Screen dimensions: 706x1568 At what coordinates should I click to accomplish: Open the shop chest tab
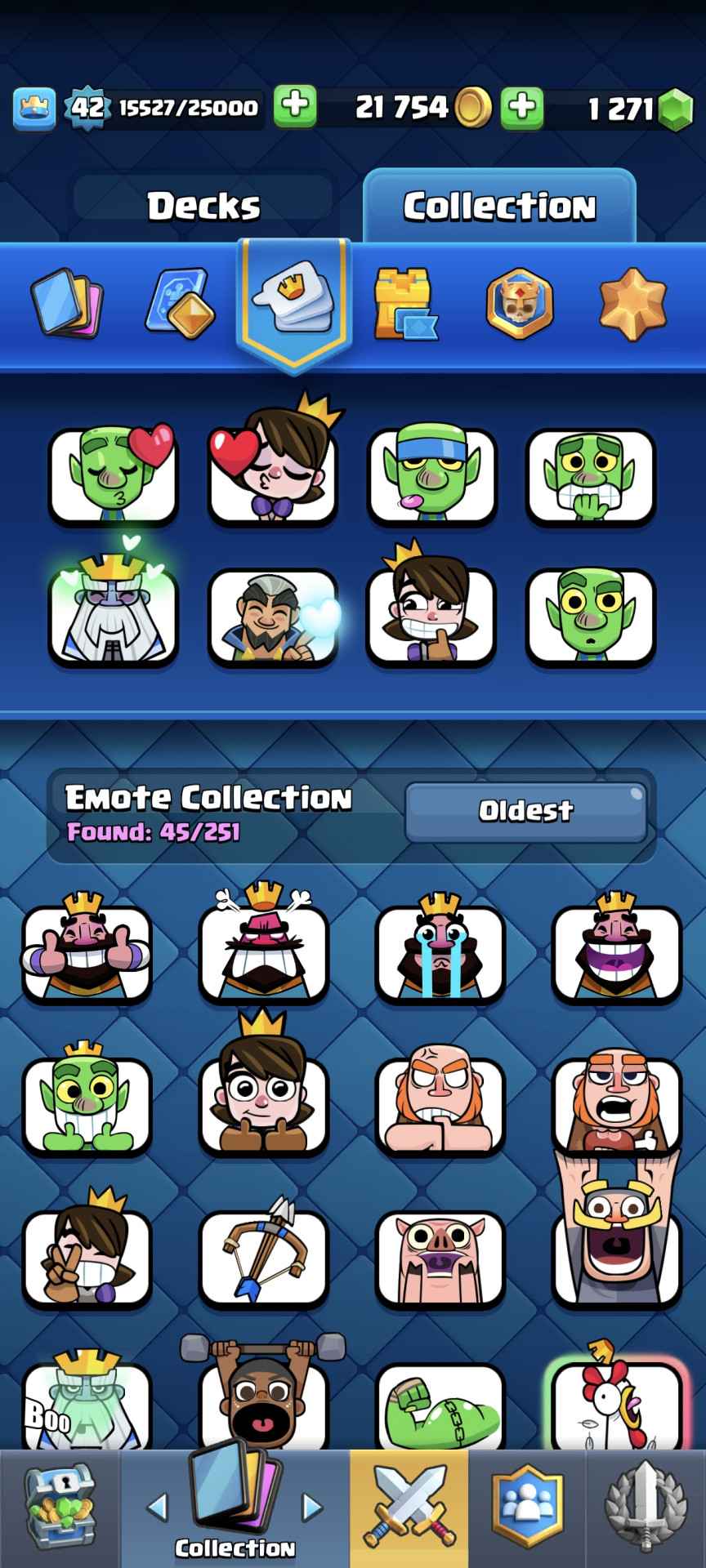click(x=60, y=1508)
